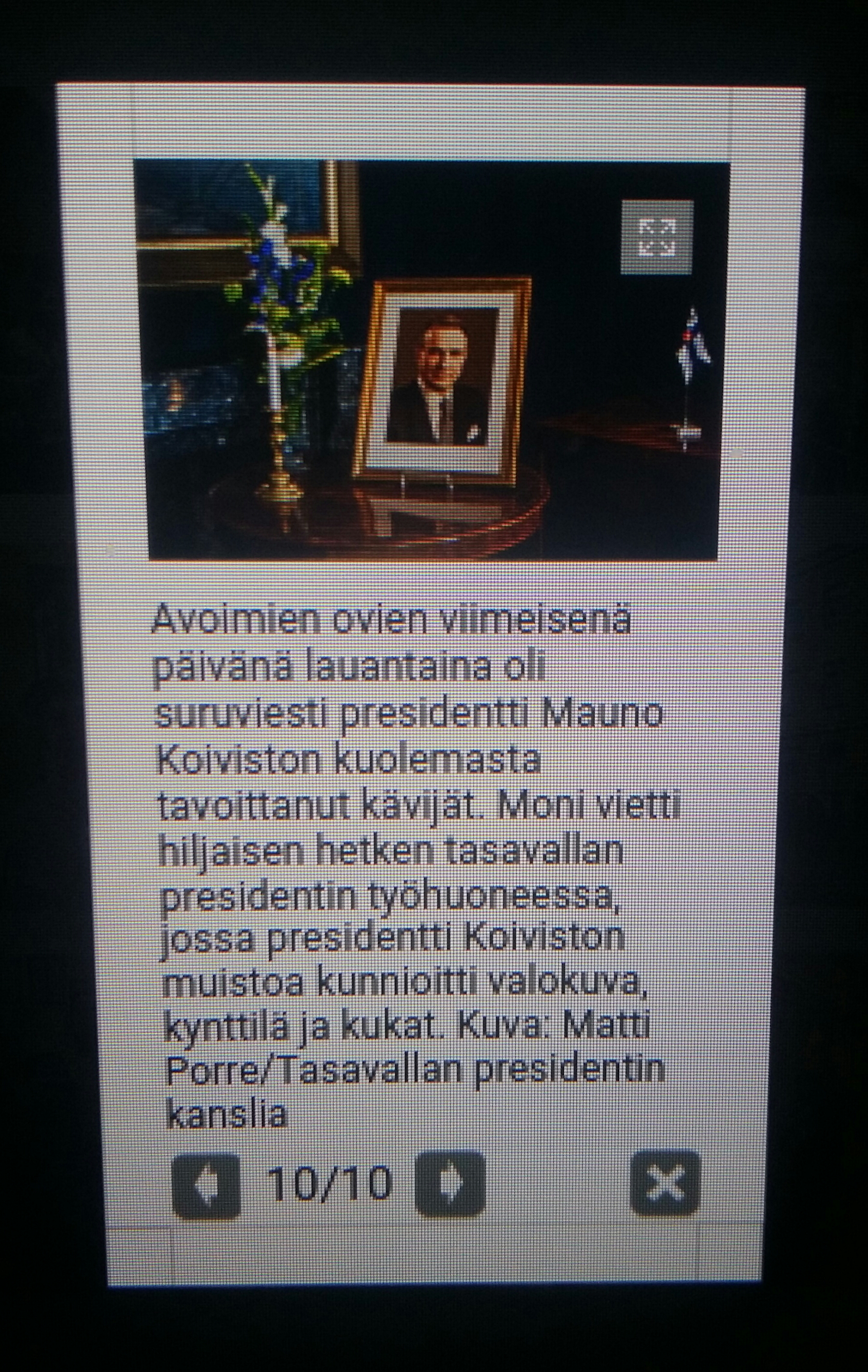Expand the photo to fullscreen

click(657, 236)
